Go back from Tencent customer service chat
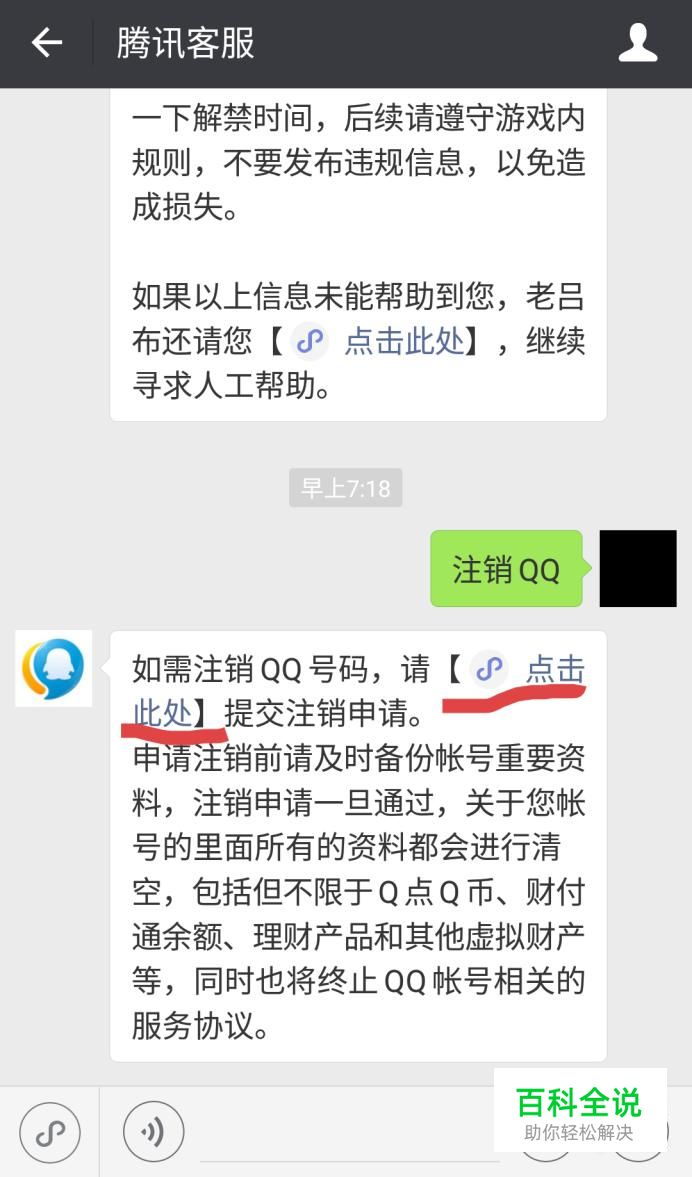The width and height of the screenshot is (692, 1177). (46, 43)
